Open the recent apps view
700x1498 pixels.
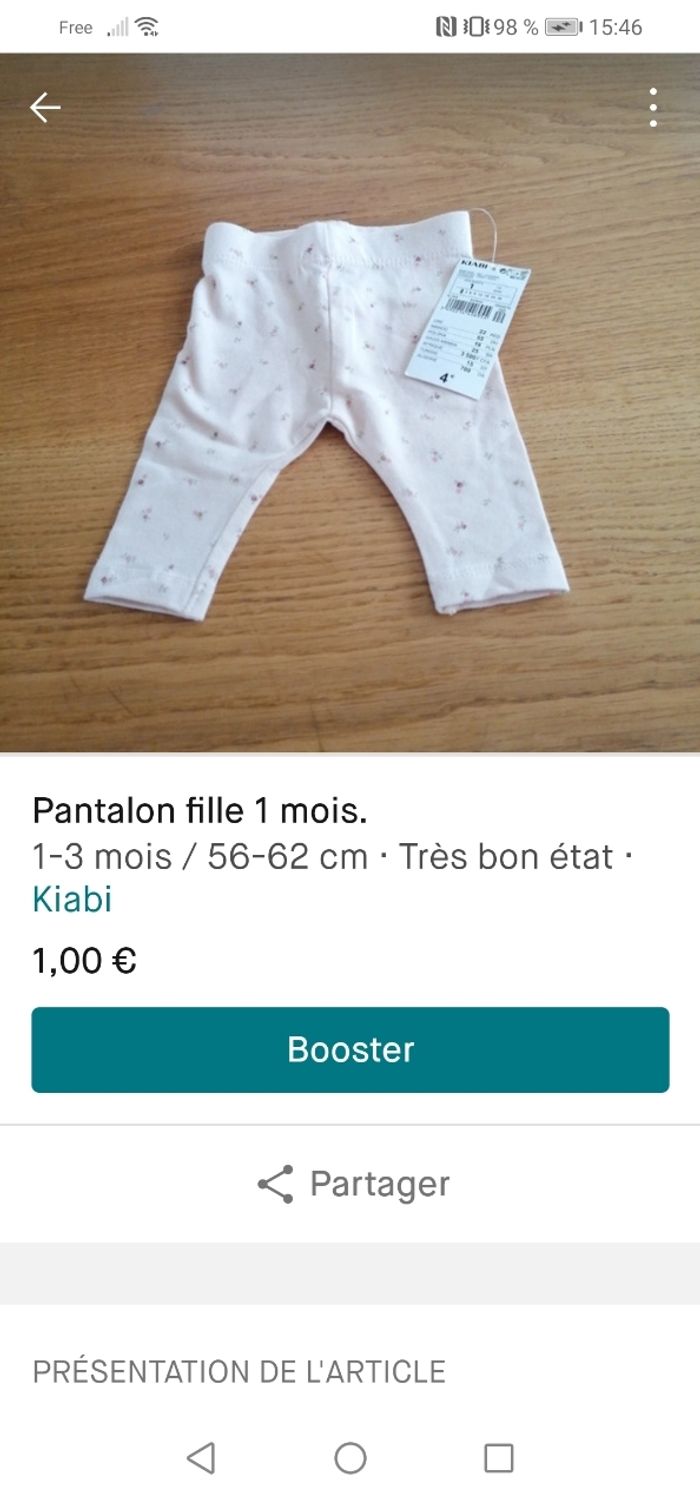coord(498,1458)
